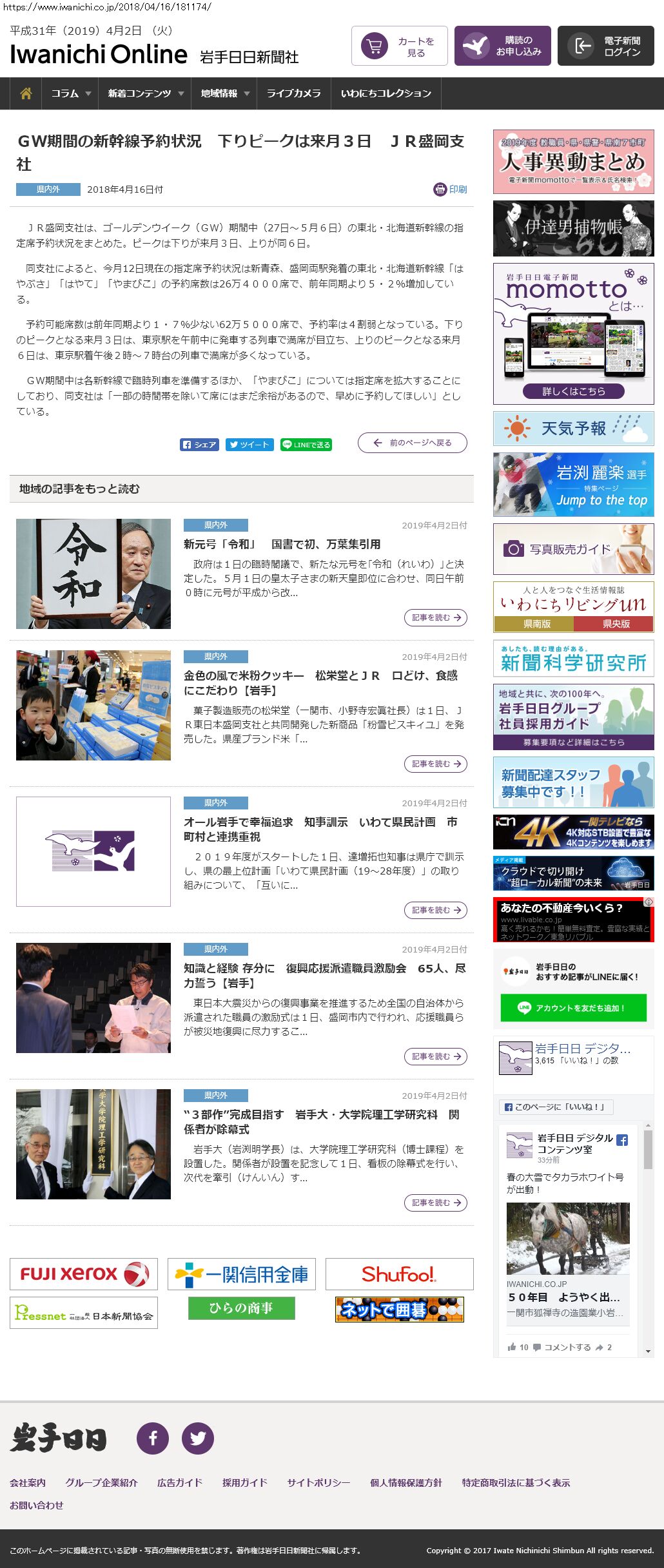This screenshot has height=1568, width=664.
Task: Send article via LINEで送る
Action: 306,445
